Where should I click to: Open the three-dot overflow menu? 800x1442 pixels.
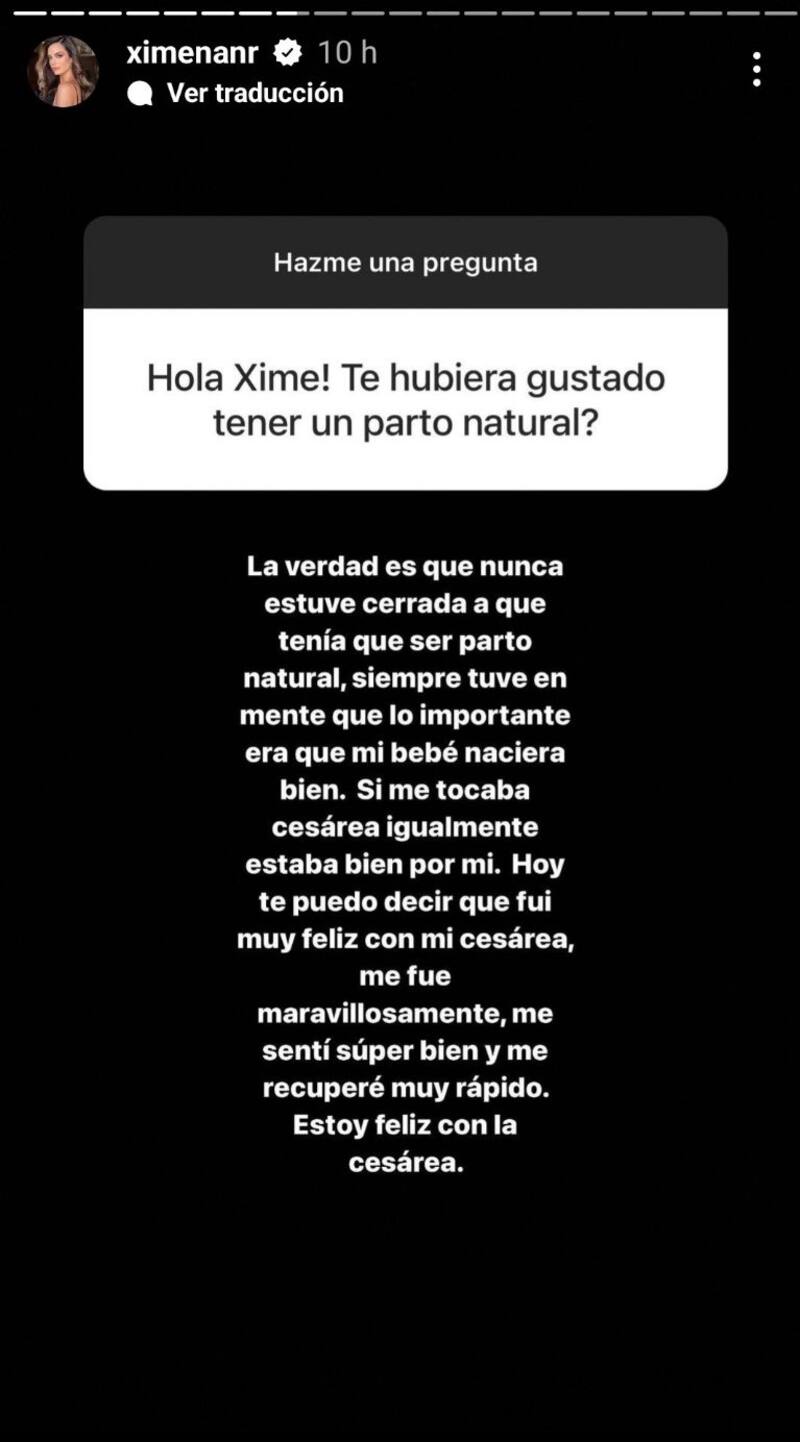757,69
